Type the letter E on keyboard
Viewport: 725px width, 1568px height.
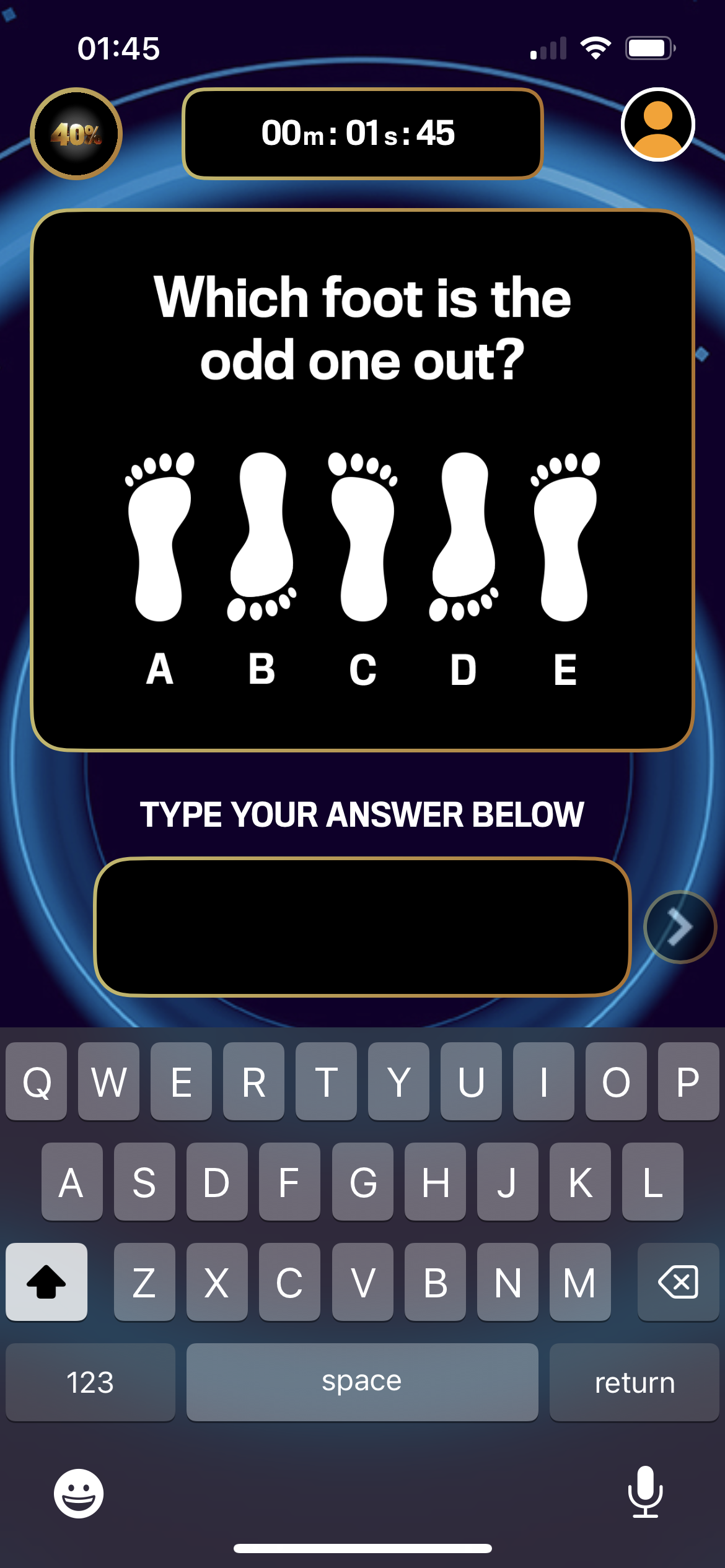point(181,1081)
